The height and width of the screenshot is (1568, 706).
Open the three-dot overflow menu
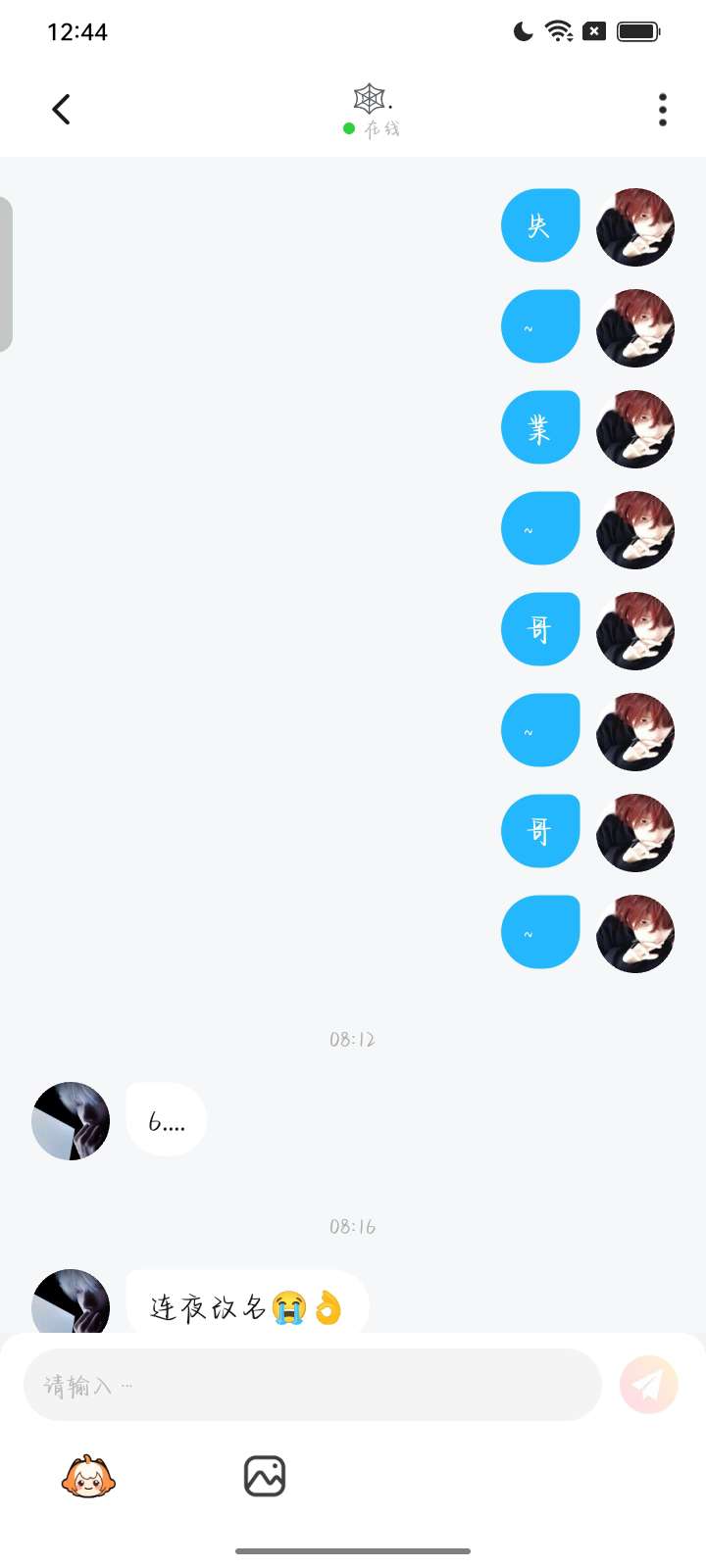(x=663, y=109)
